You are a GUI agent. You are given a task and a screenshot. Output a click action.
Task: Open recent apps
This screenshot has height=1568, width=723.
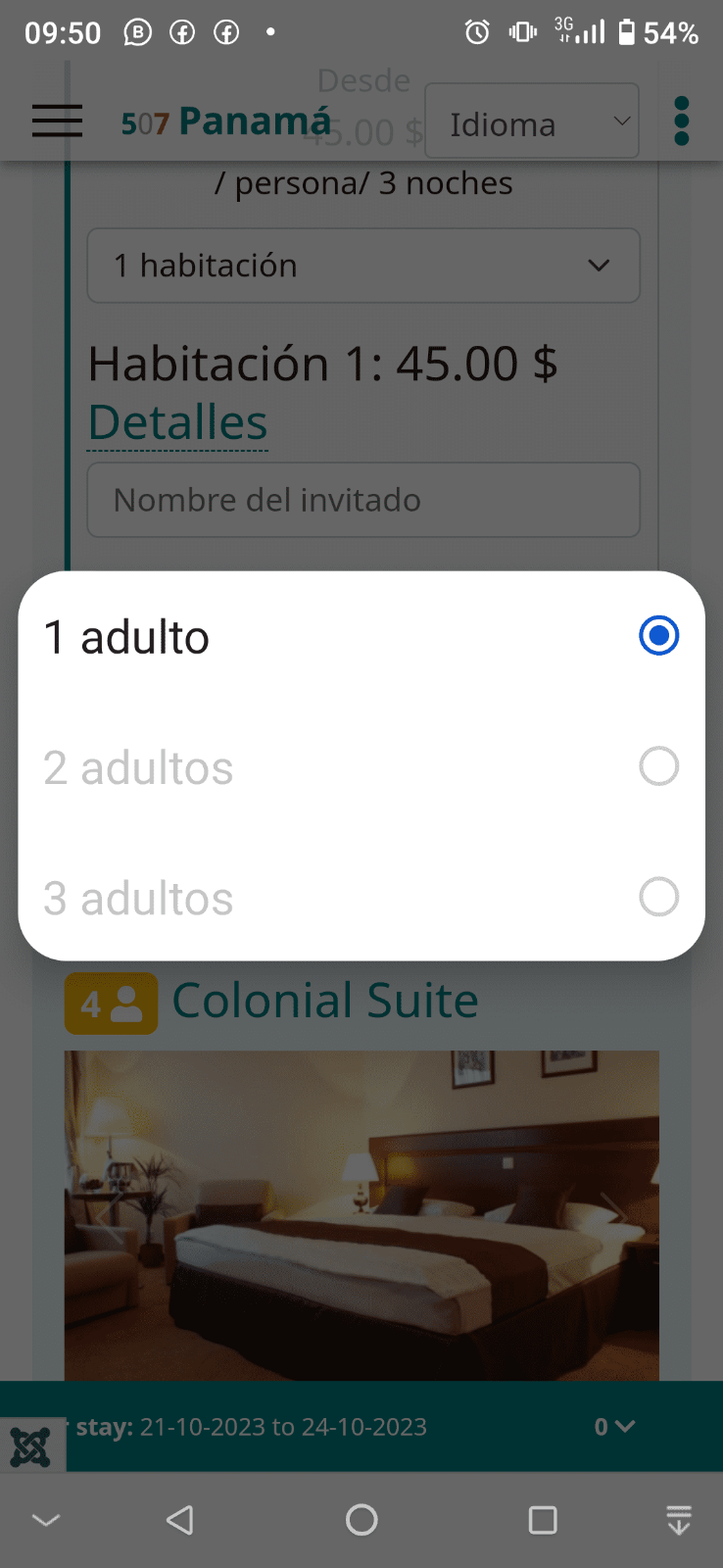[x=543, y=1520]
